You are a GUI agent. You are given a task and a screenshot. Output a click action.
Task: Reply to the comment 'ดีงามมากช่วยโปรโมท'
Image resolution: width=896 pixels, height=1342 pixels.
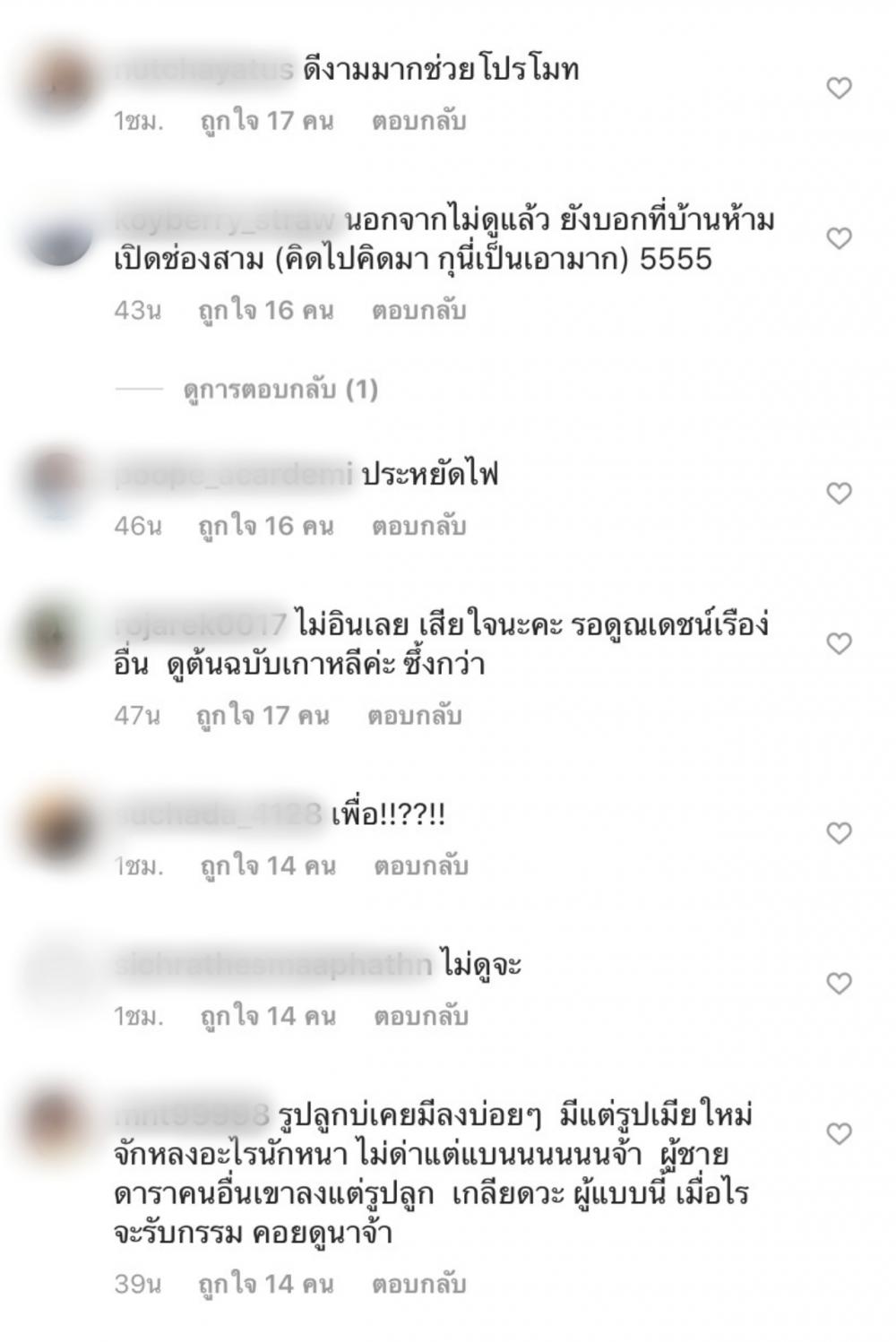(418, 121)
